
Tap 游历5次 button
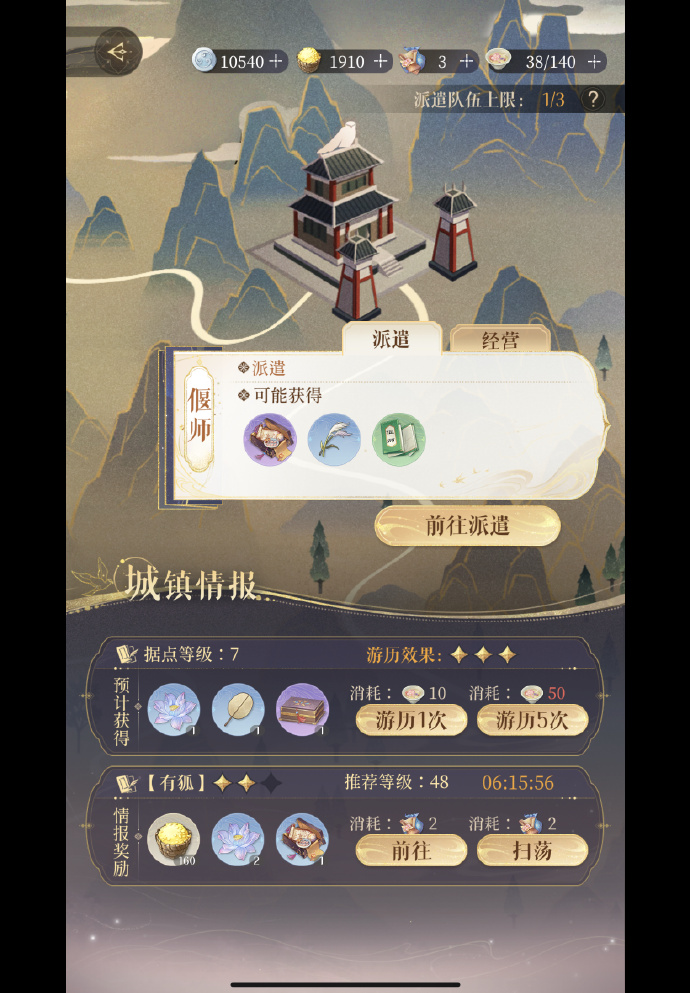(531, 719)
